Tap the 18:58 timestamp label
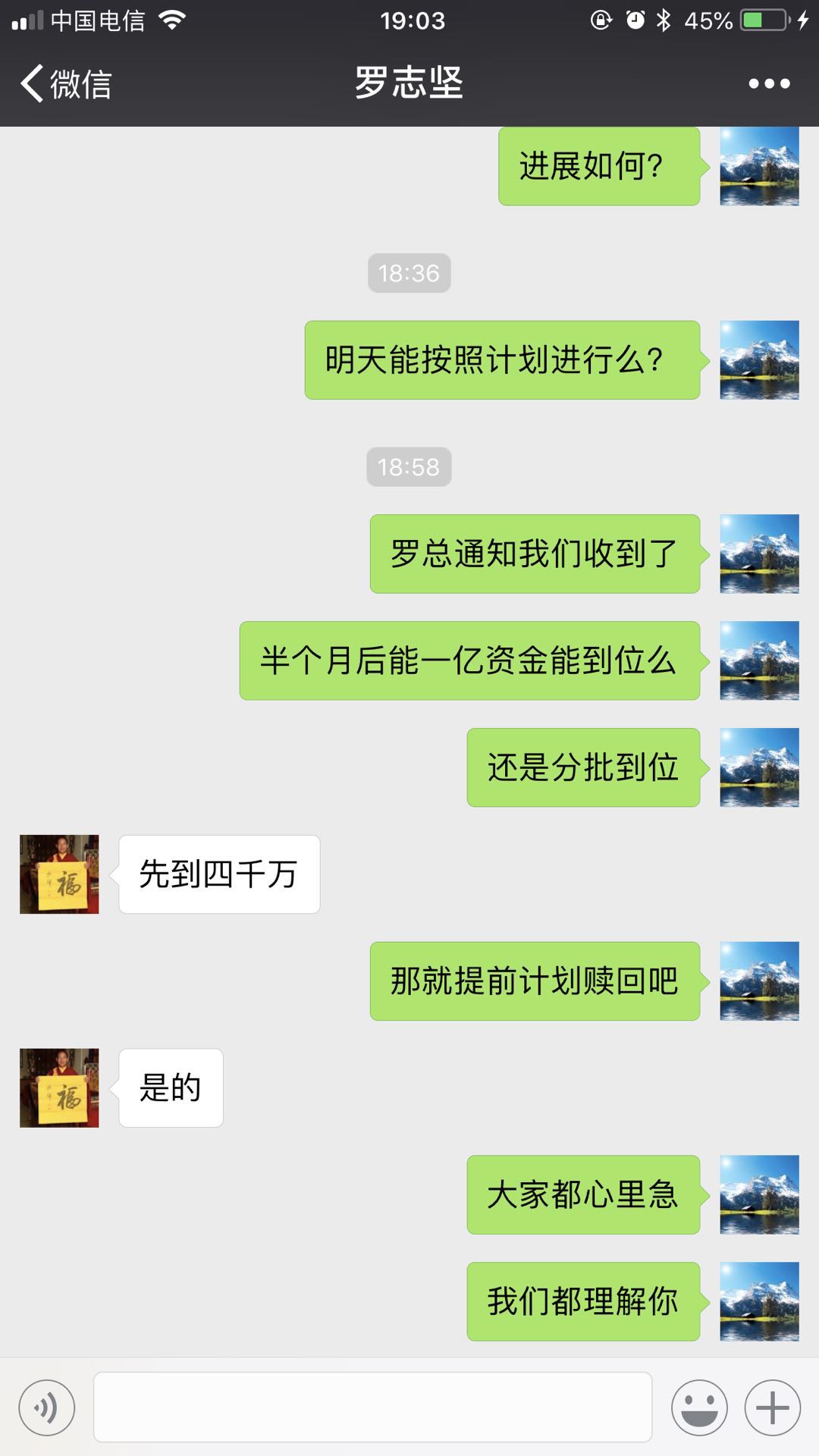Viewport: 819px width, 1456px height. 409,469
